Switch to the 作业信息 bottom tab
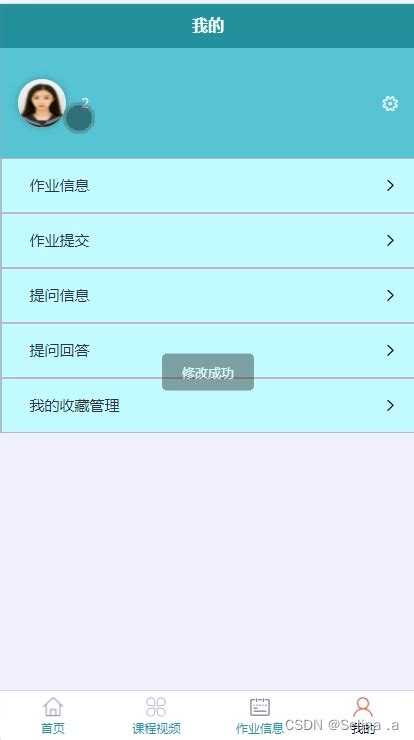The height and width of the screenshot is (740, 414). pyautogui.click(x=260, y=715)
